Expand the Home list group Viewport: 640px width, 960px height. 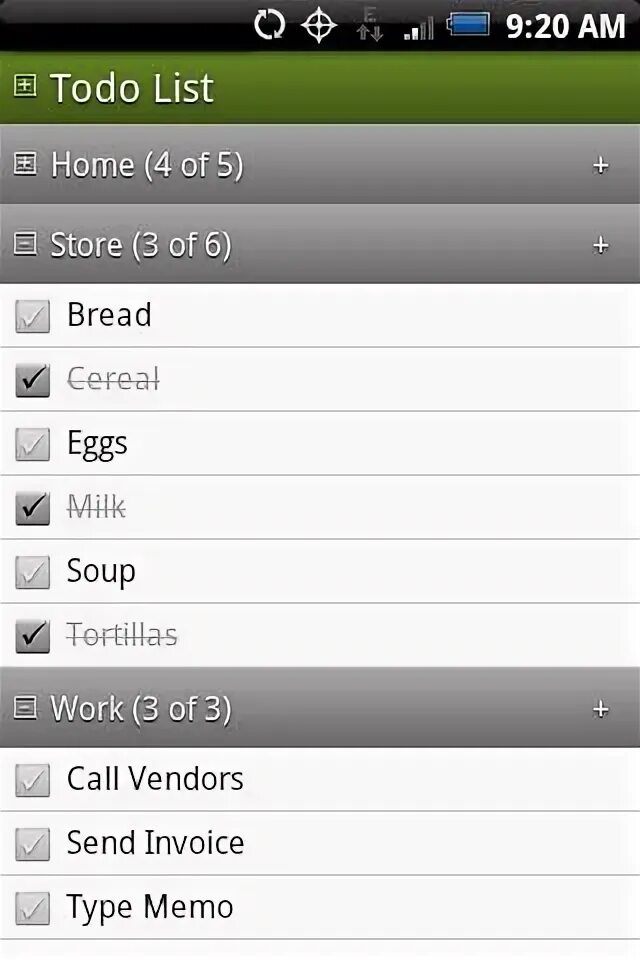tap(26, 165)
